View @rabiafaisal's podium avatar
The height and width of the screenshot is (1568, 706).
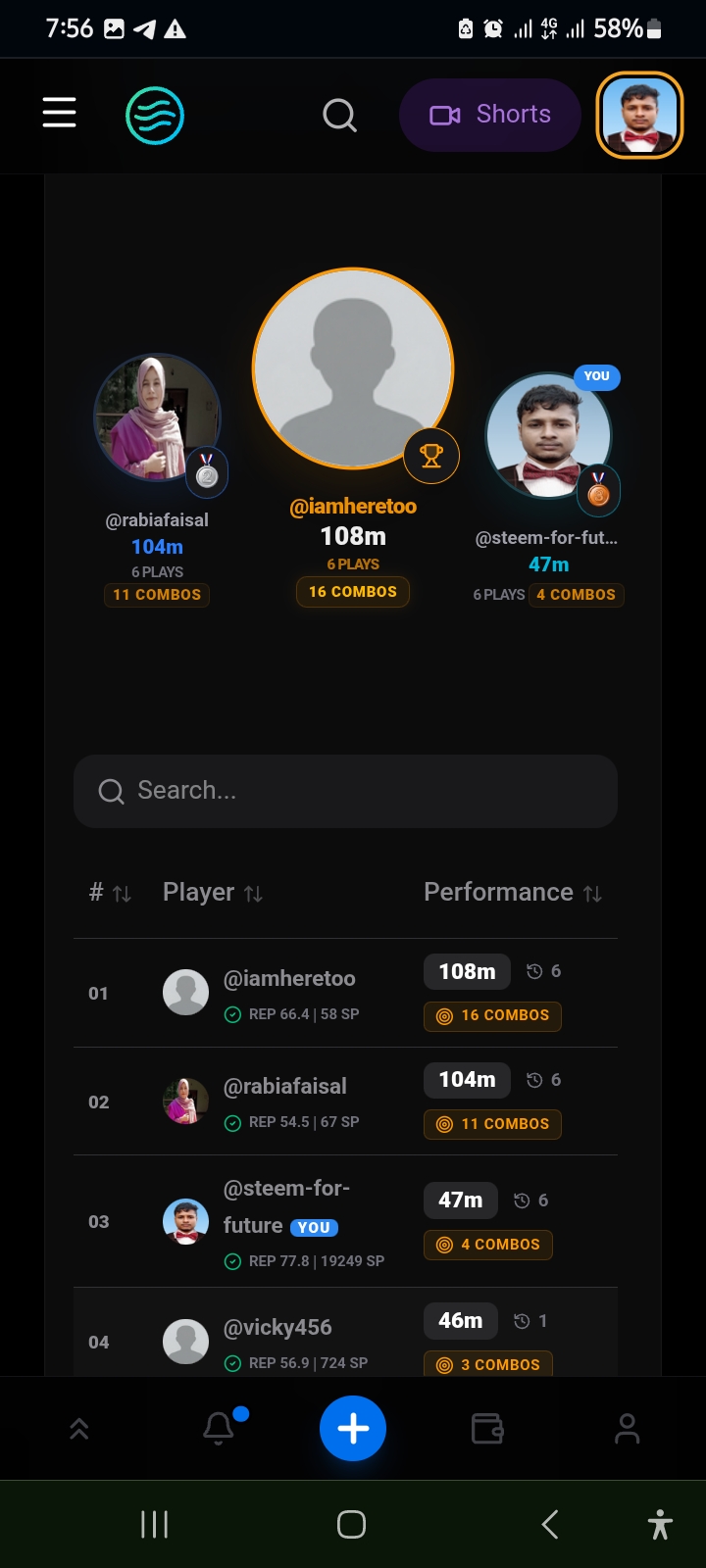click(x=157, y=417)
